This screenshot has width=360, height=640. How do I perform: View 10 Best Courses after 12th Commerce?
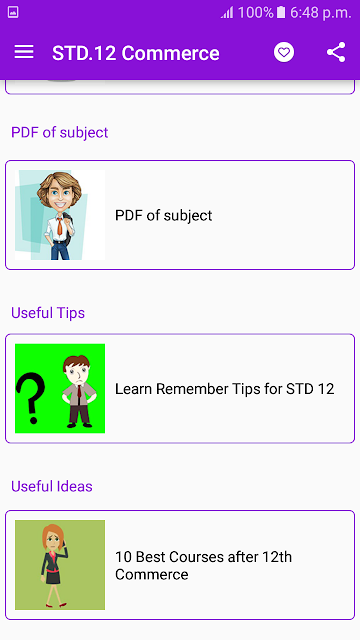coord(180,565)
